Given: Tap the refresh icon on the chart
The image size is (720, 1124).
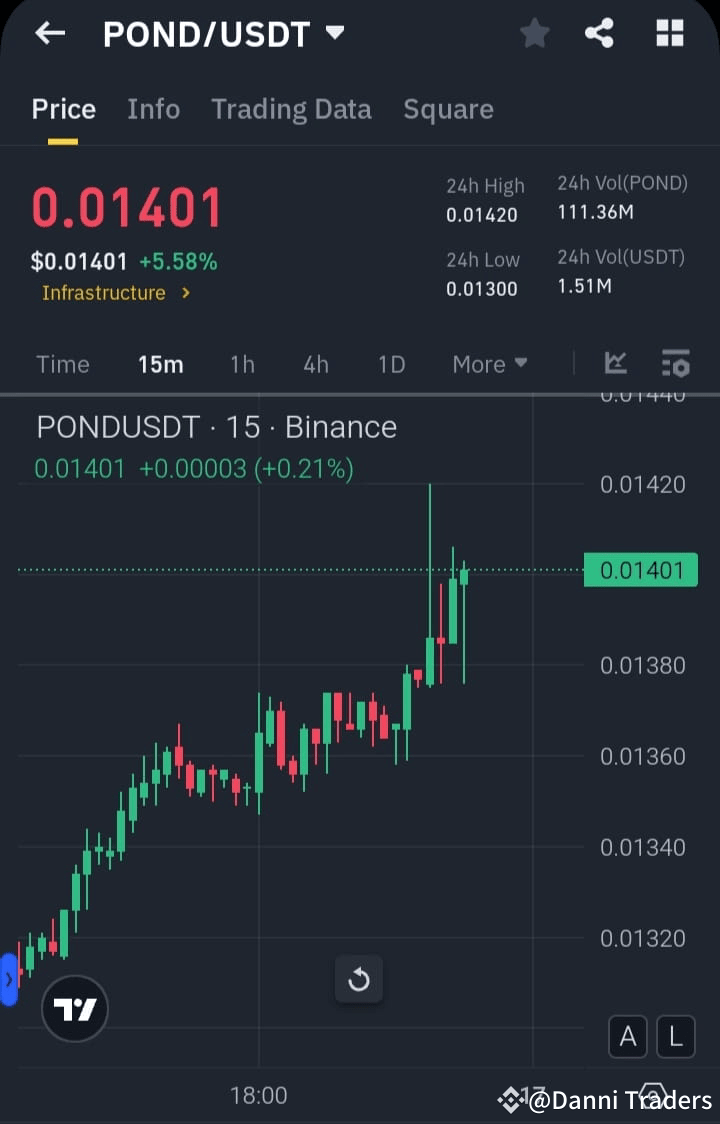Looking at the screenshot, I should [x=359, y=980].
